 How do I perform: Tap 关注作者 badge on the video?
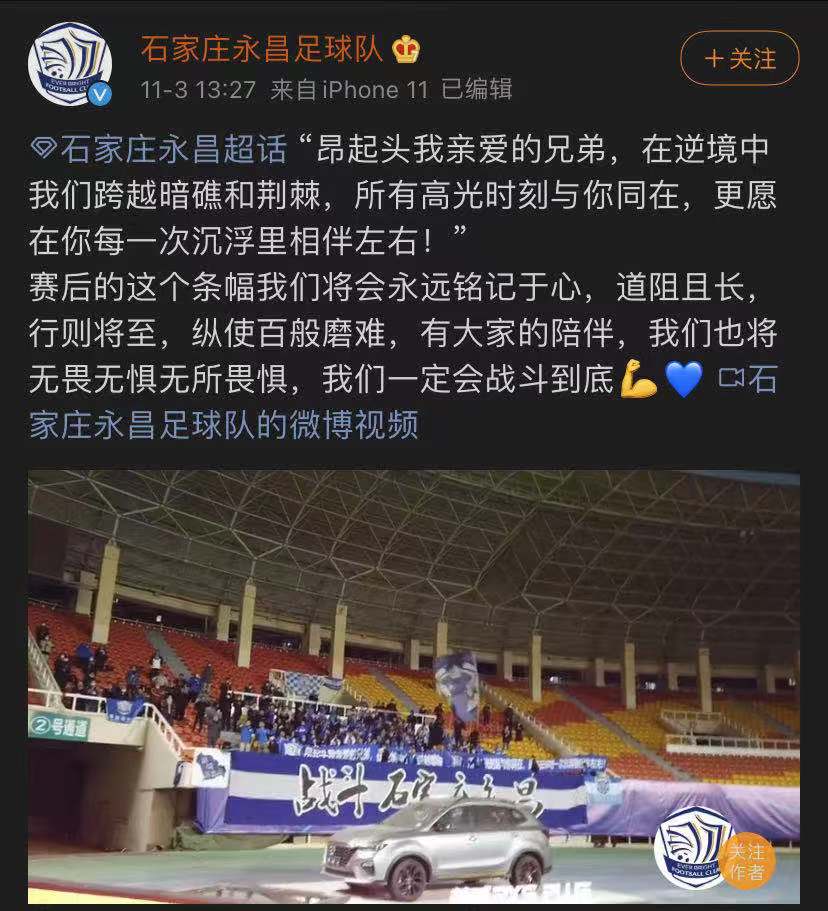746,861
